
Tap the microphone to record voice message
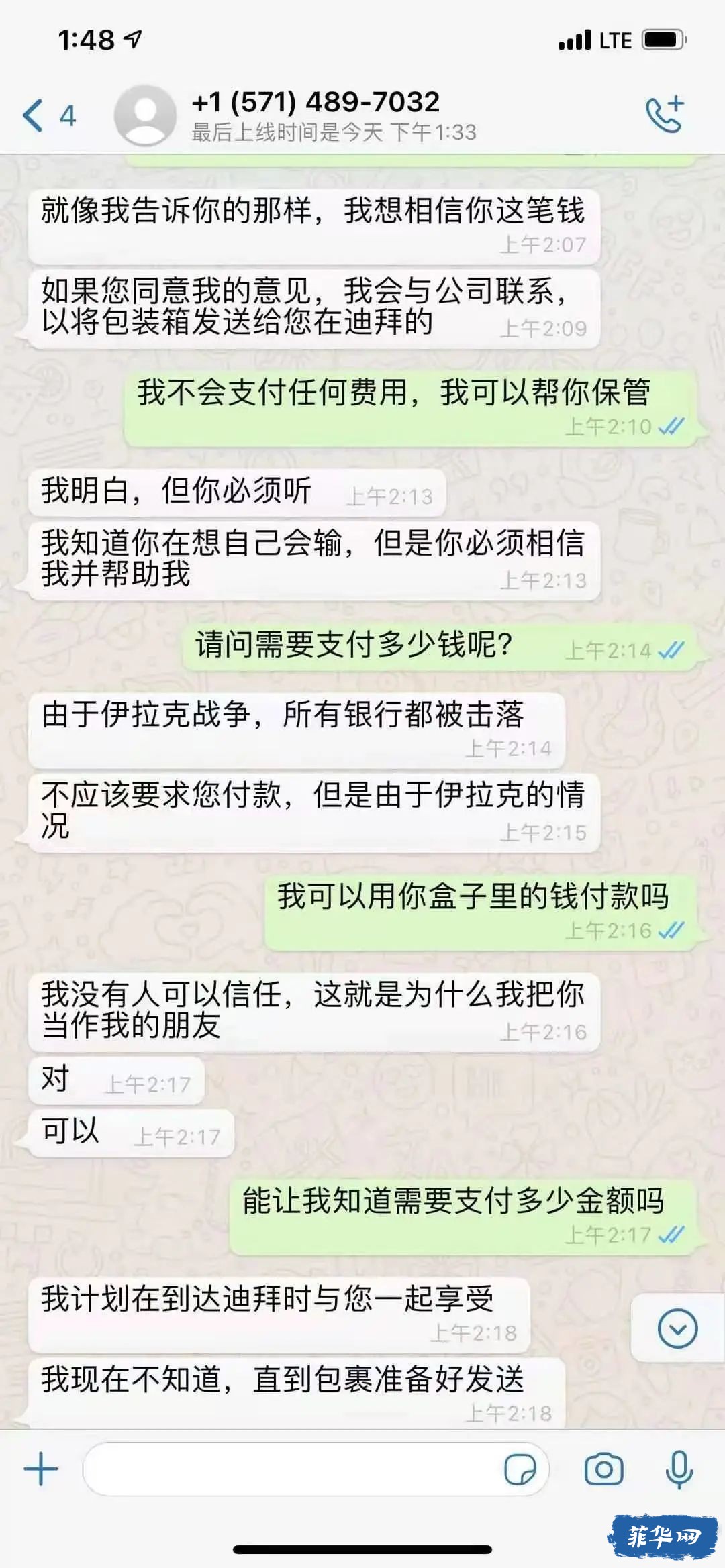679,1469
